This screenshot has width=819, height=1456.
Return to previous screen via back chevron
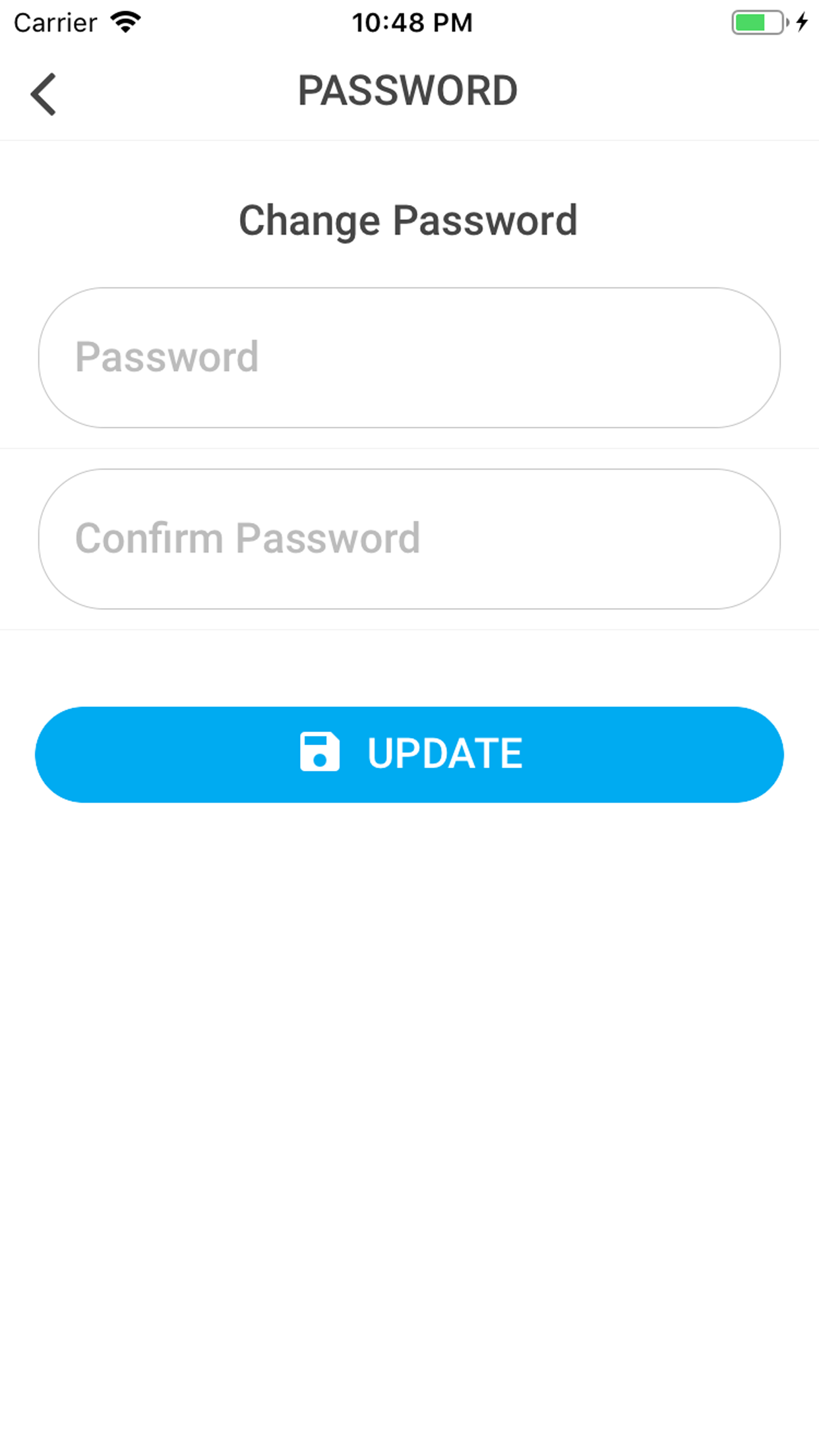click(x=44, y=93)
